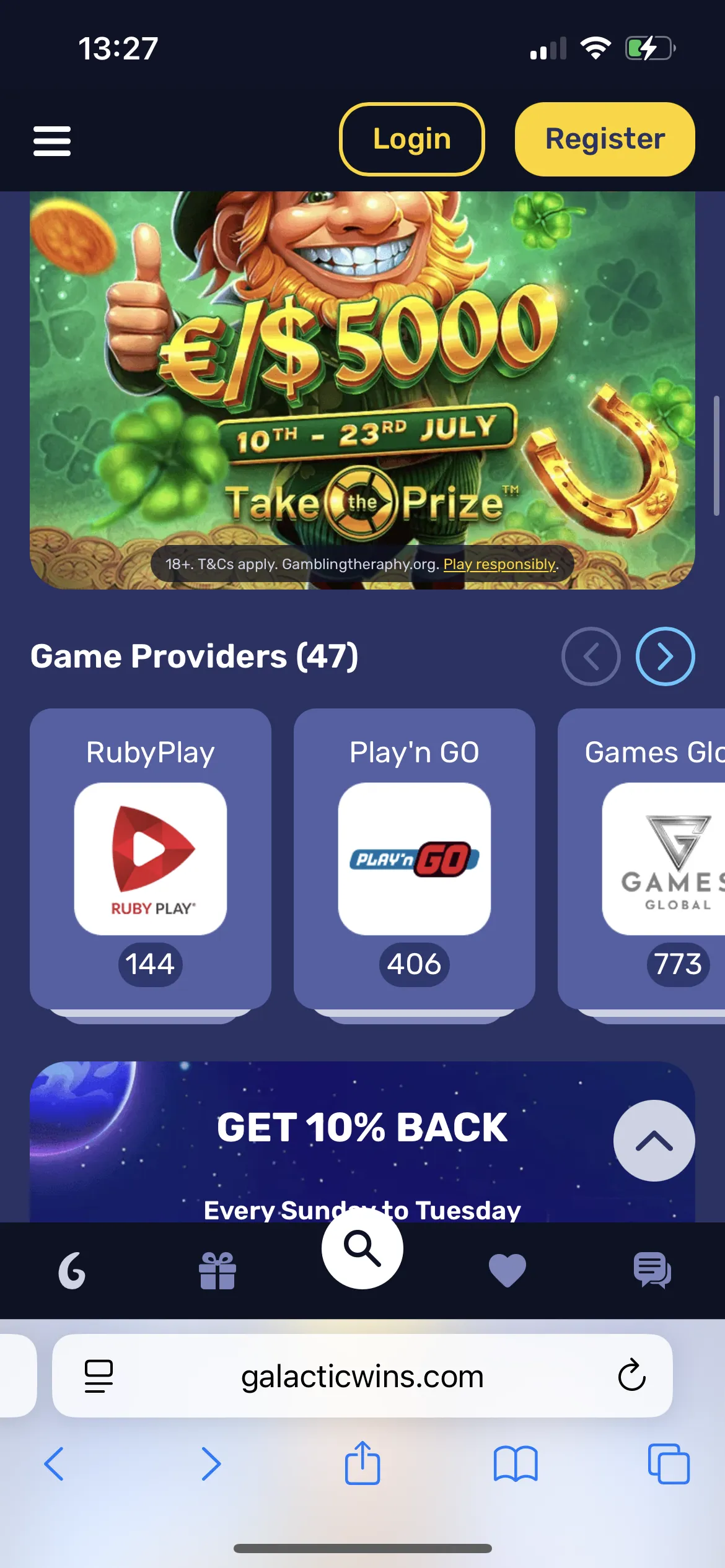
Task: Share this page from Safari
Action: point(362,1464)
